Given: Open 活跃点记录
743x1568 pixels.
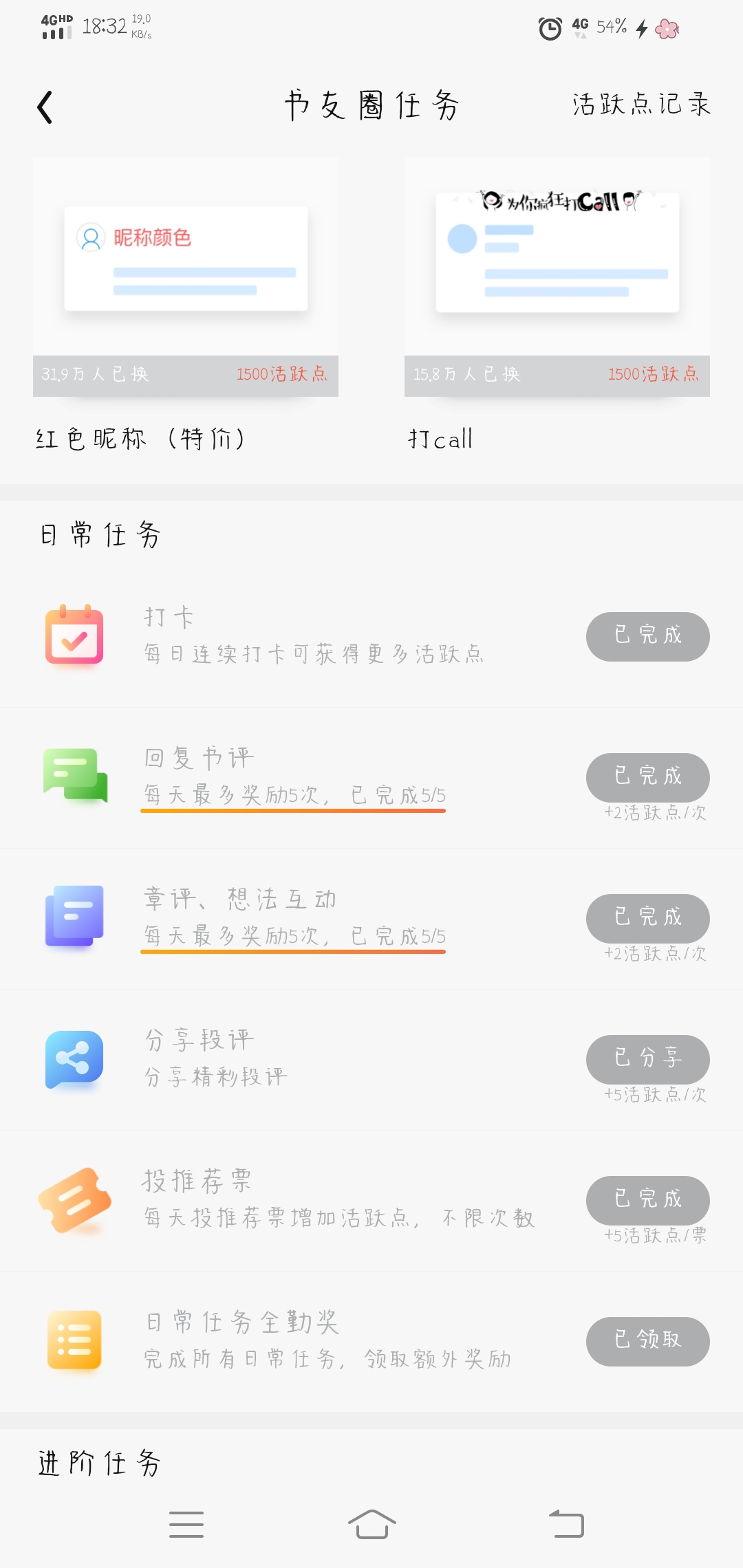Looking at the screenshot, I should (x=641, y=105).
